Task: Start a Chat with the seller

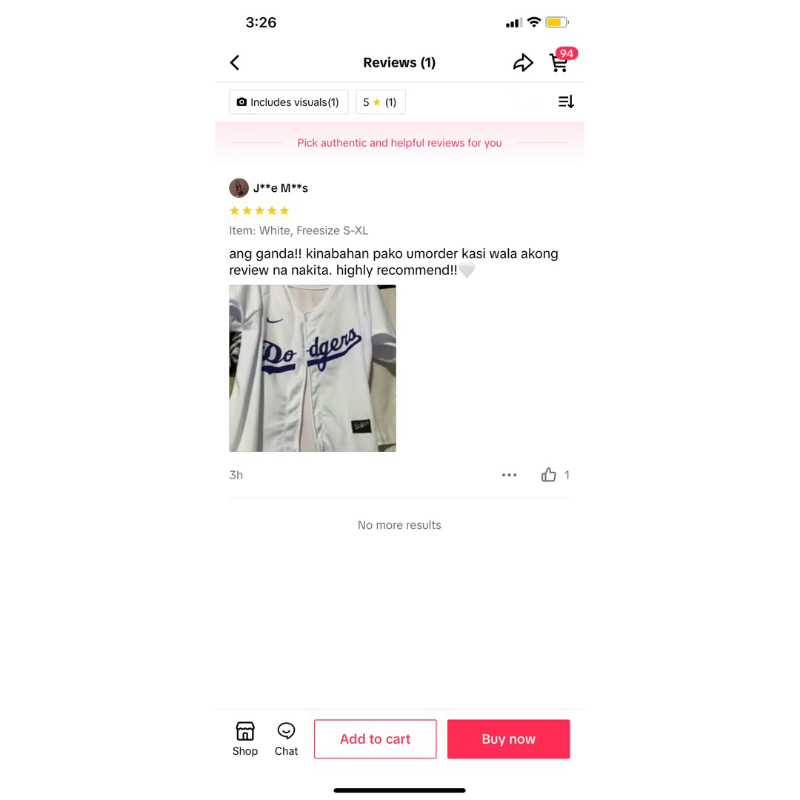Action: pos(286,738)
